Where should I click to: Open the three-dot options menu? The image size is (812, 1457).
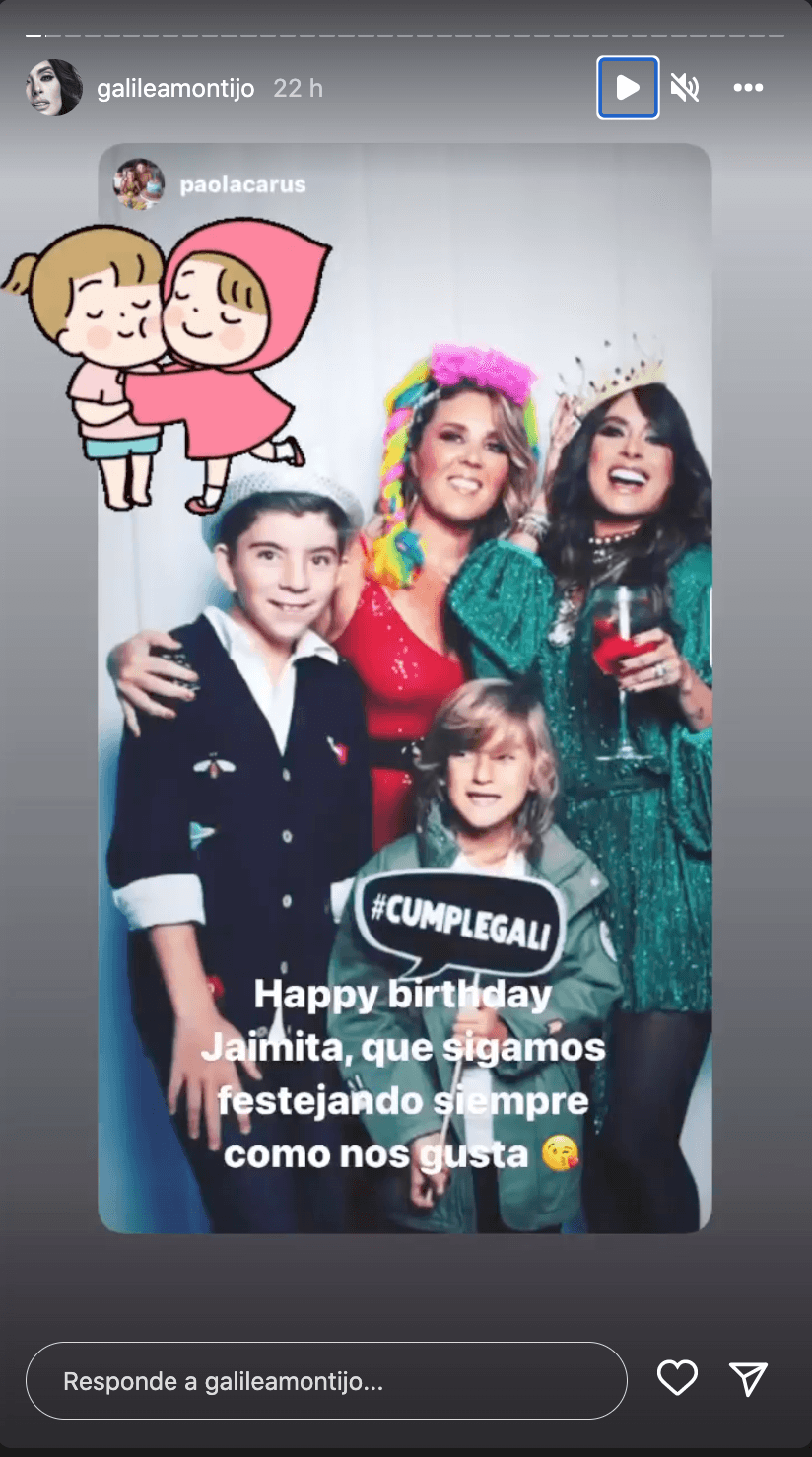(748, 88)
